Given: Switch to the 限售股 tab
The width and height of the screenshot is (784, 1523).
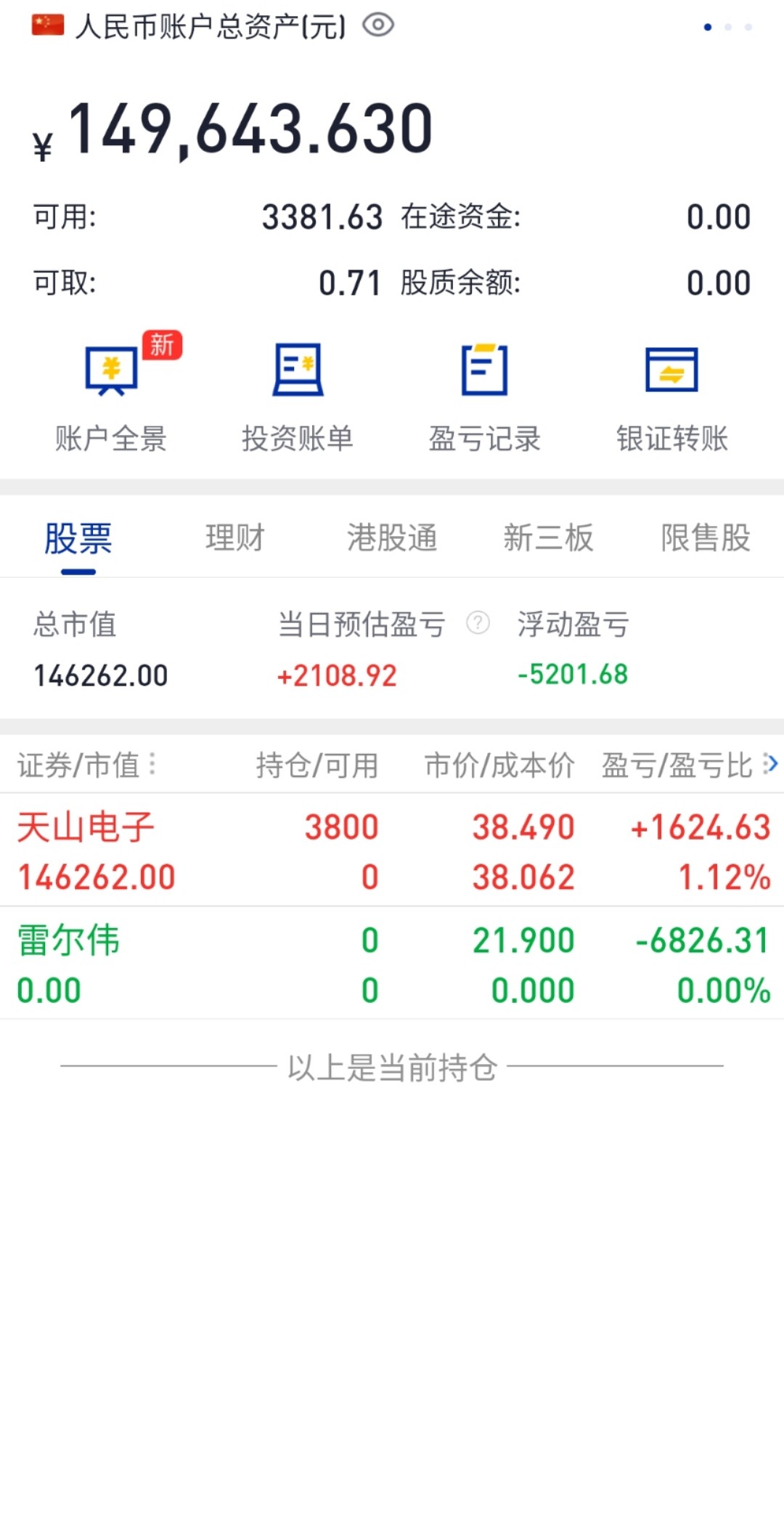Looking at the screenshot, I should click(706, 539).
